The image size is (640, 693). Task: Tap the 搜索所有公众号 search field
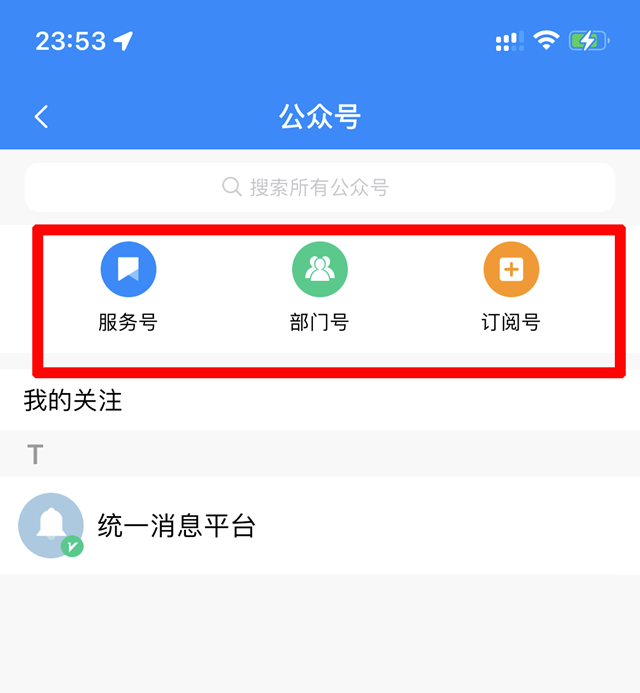[x=319, y=187]
